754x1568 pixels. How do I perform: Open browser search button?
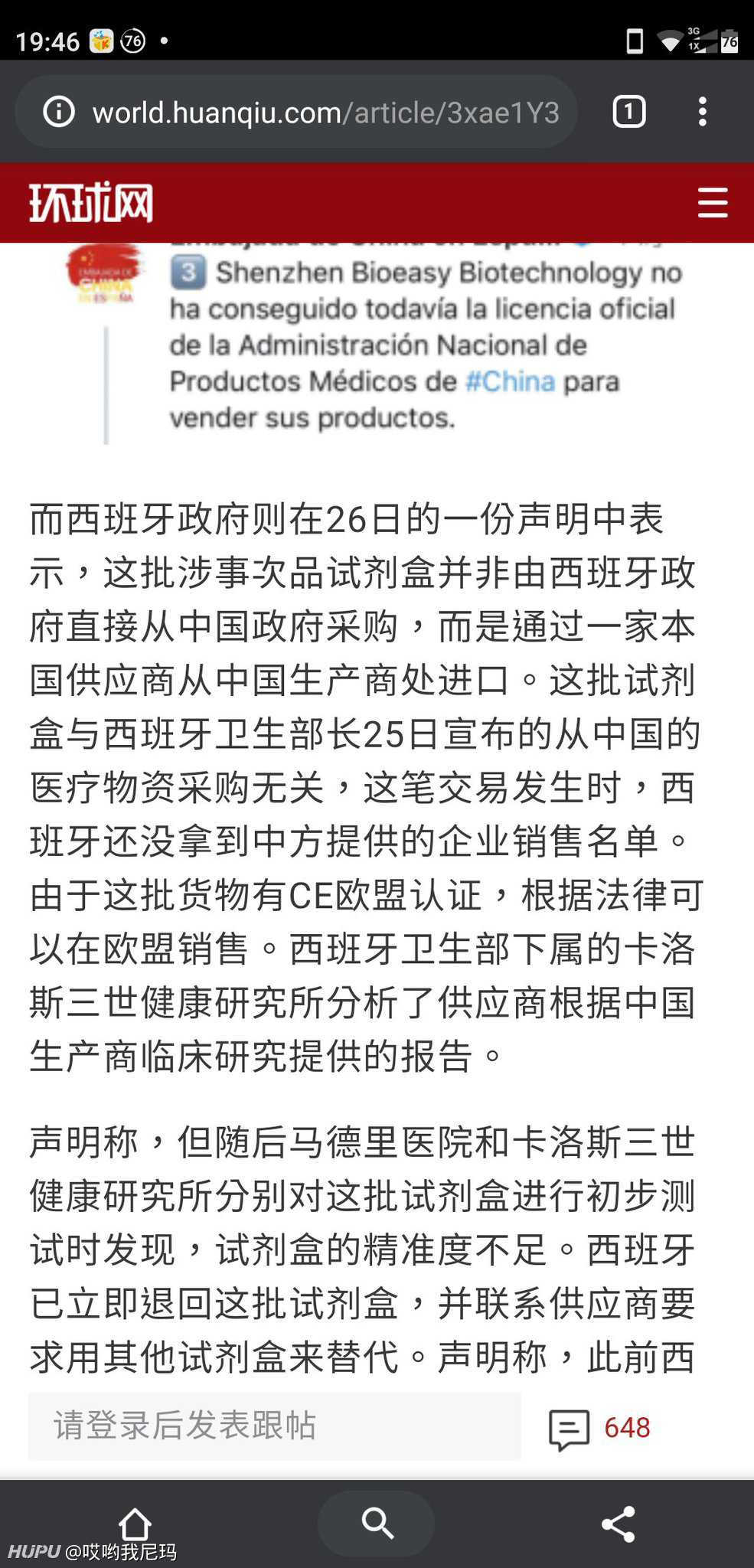[377, 1524]
